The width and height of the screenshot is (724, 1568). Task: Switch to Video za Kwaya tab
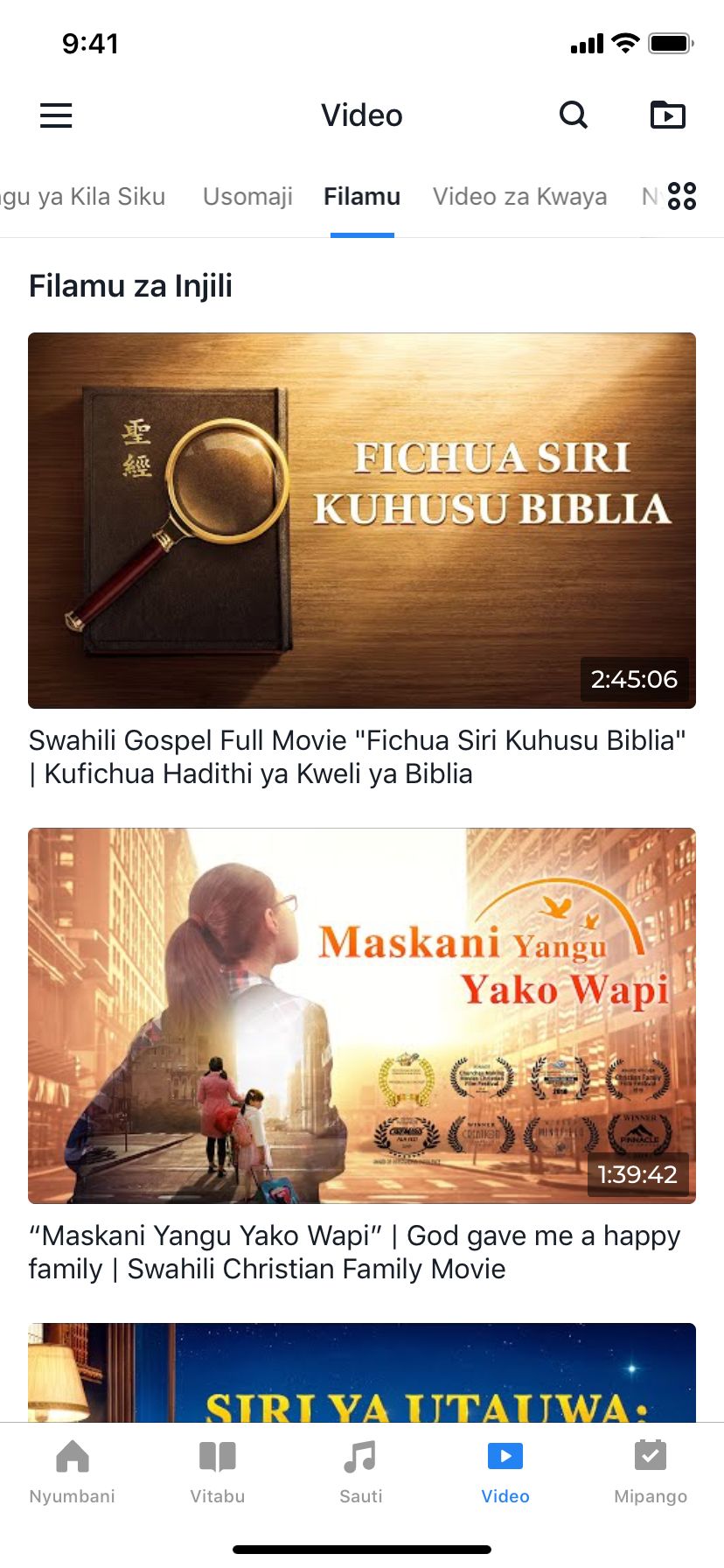pyautogui.click(x=519, y=197)
